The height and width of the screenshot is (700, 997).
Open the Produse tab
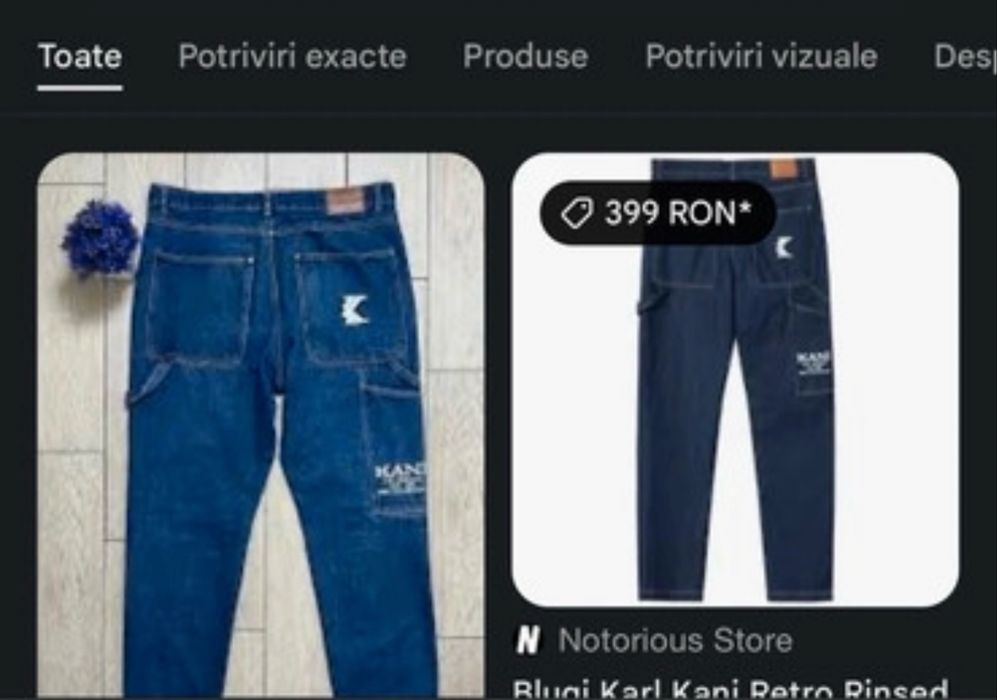525,57
